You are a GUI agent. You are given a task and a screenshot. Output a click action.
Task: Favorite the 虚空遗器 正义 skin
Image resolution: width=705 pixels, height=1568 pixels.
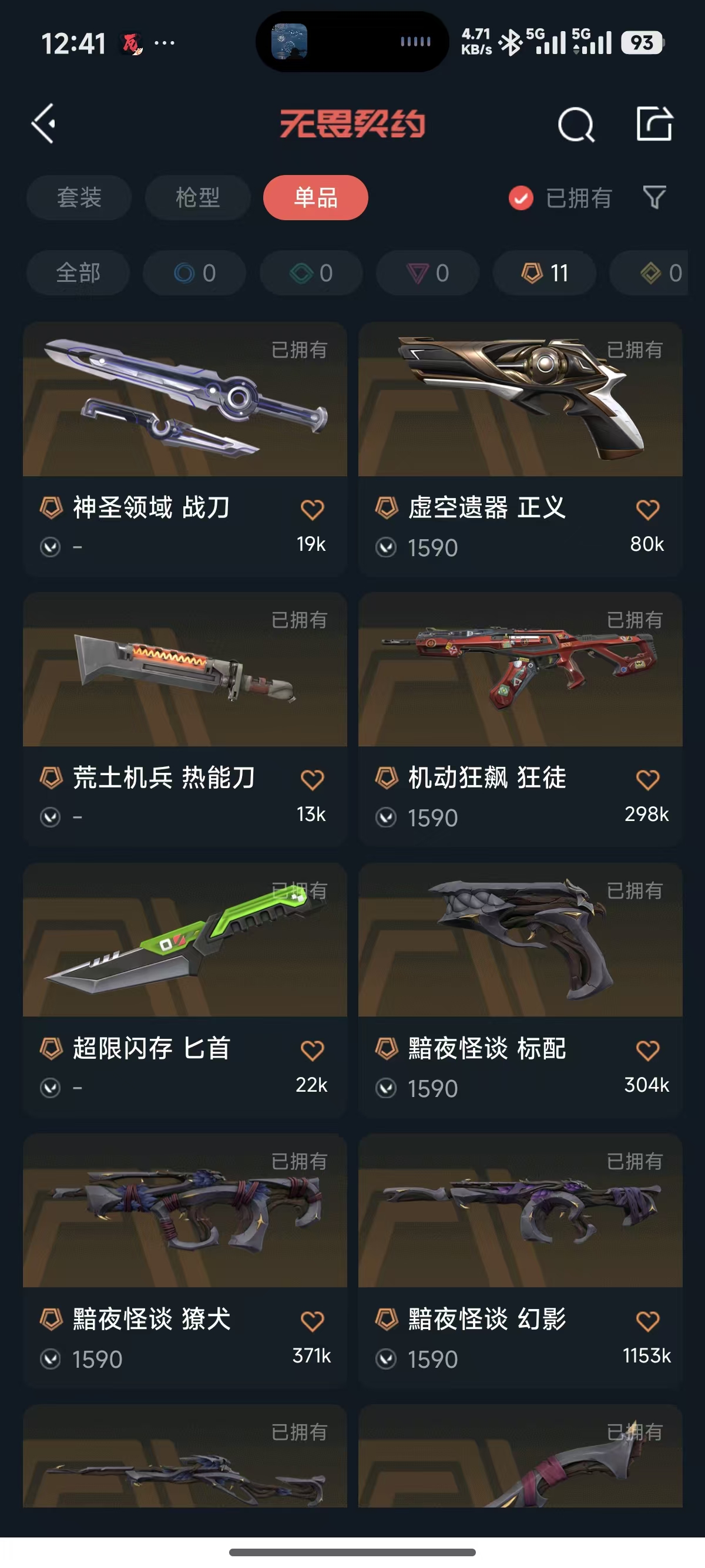point(647,510)
